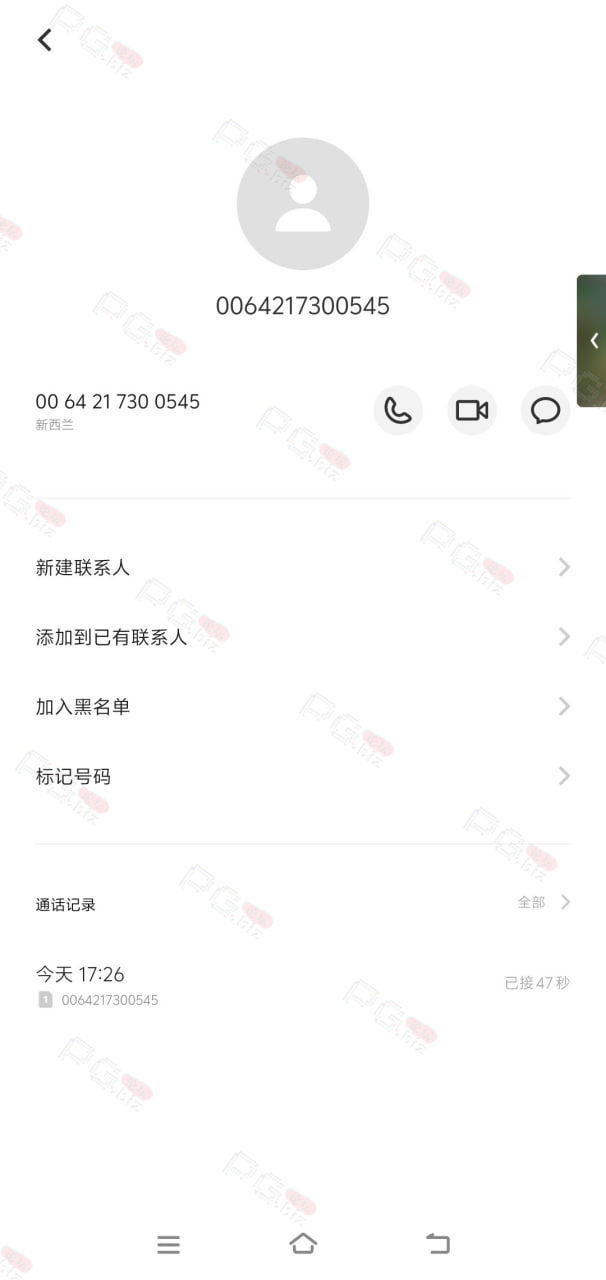Viewport: 606px width, 1280px height.
Task: Open 新建联系人 to create a new contact
Action: click(x=303, y=567)
